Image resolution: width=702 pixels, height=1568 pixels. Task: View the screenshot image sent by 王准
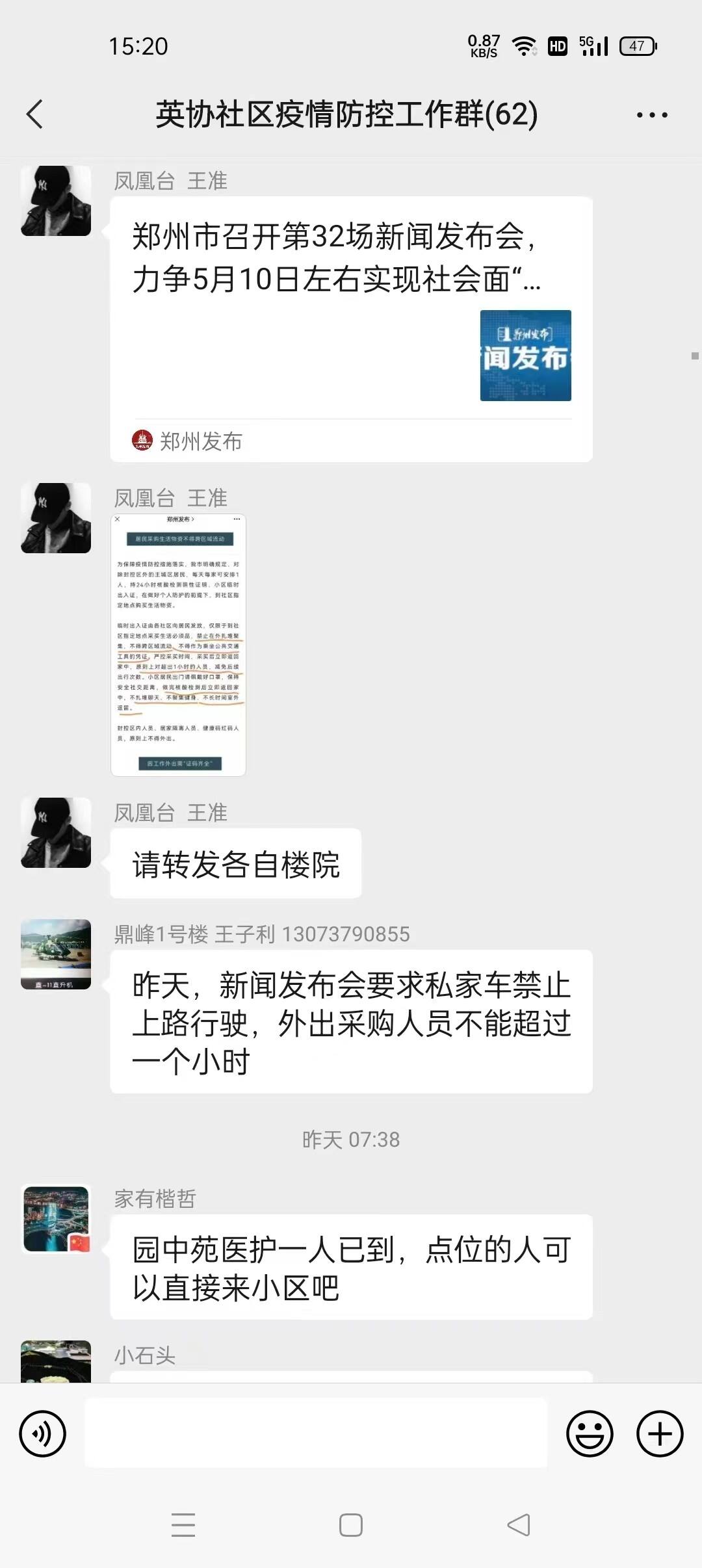(x=178, y=645)
